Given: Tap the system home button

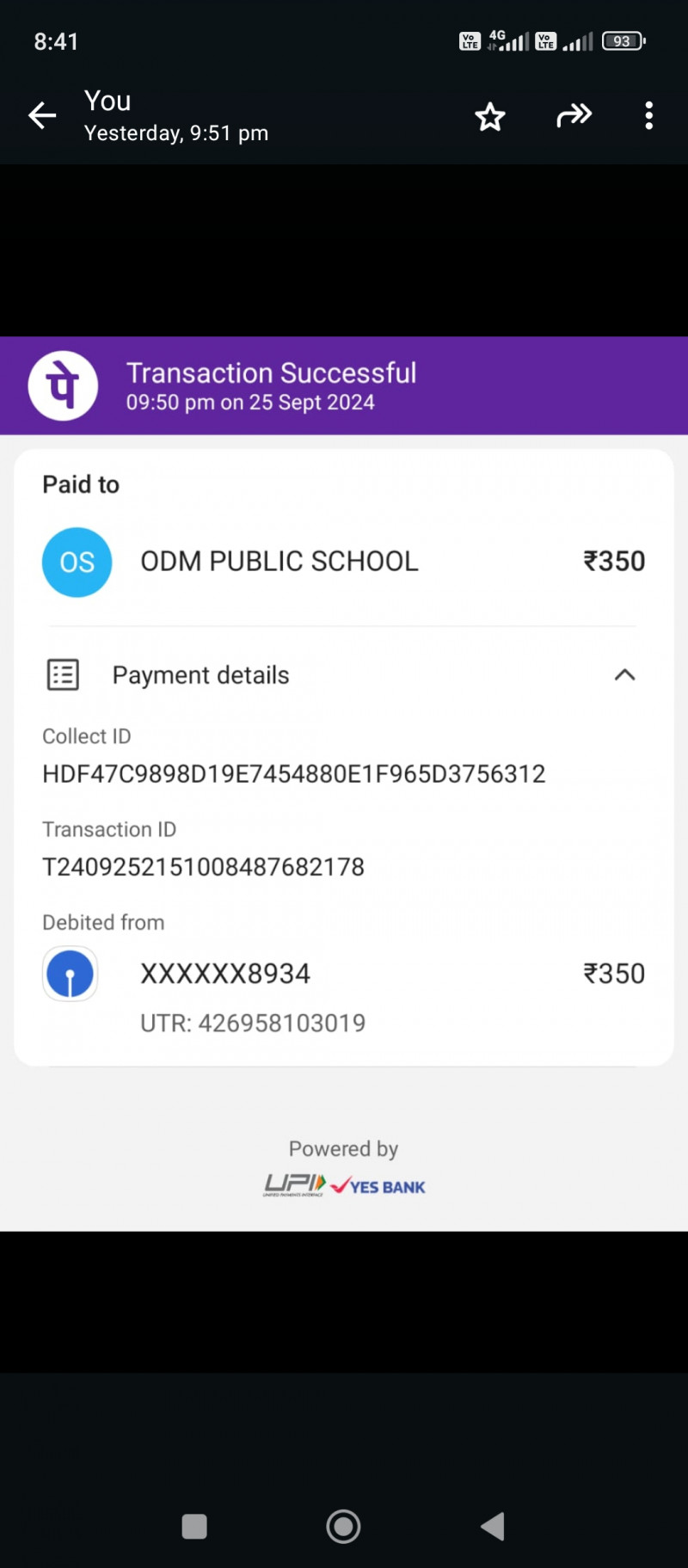Looking at the screenshot, I should coord(343,1526).
